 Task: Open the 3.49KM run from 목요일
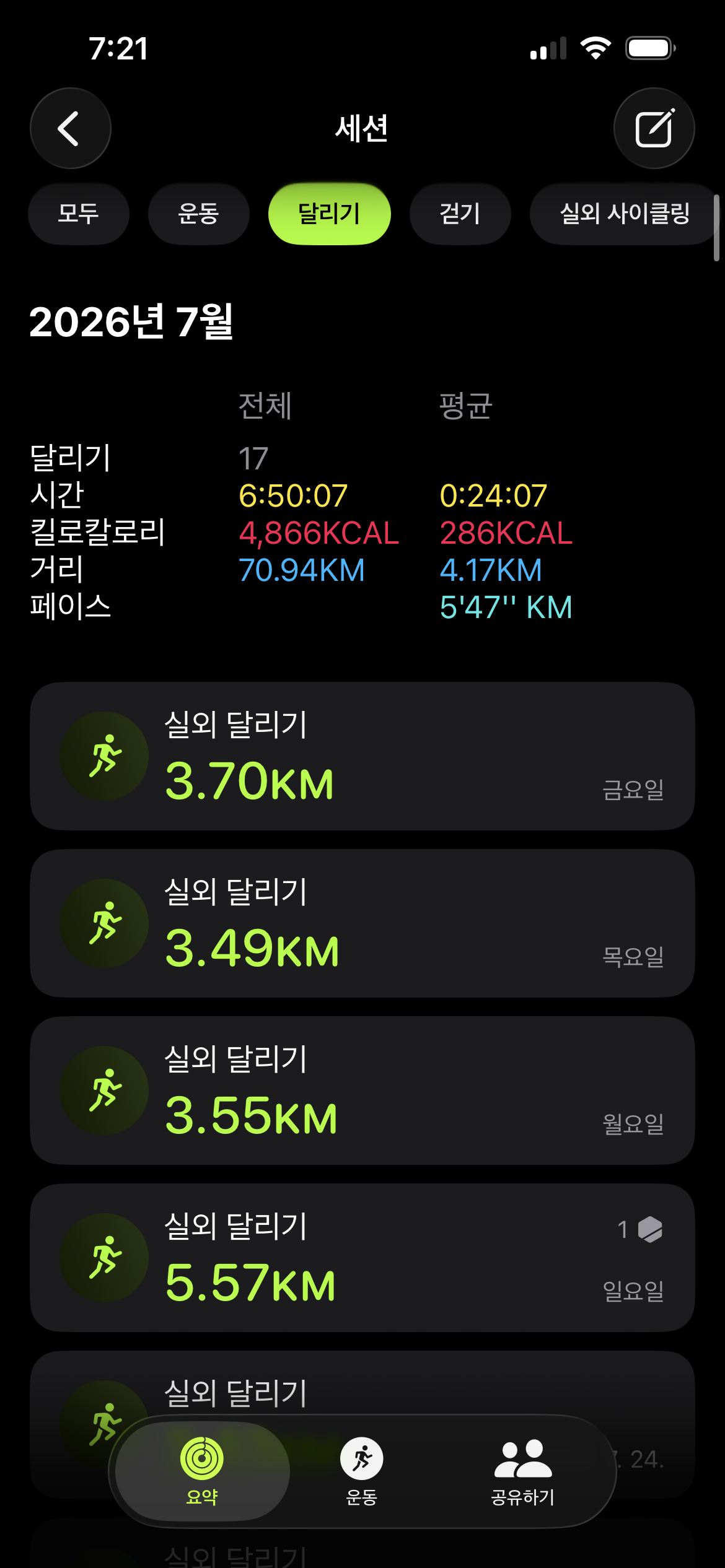(362, 923)
